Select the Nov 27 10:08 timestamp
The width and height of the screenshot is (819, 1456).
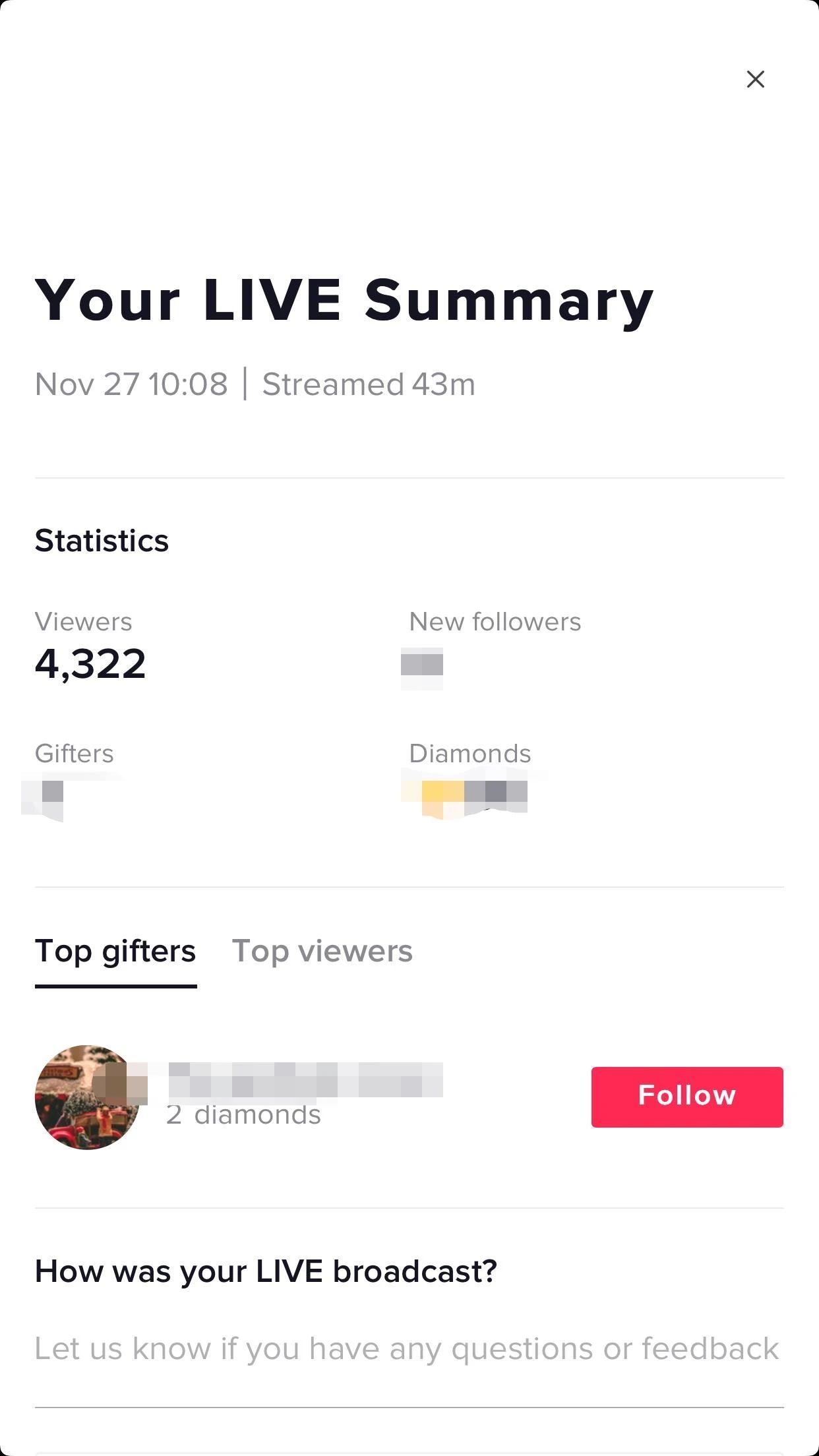[x=132, y=384]
